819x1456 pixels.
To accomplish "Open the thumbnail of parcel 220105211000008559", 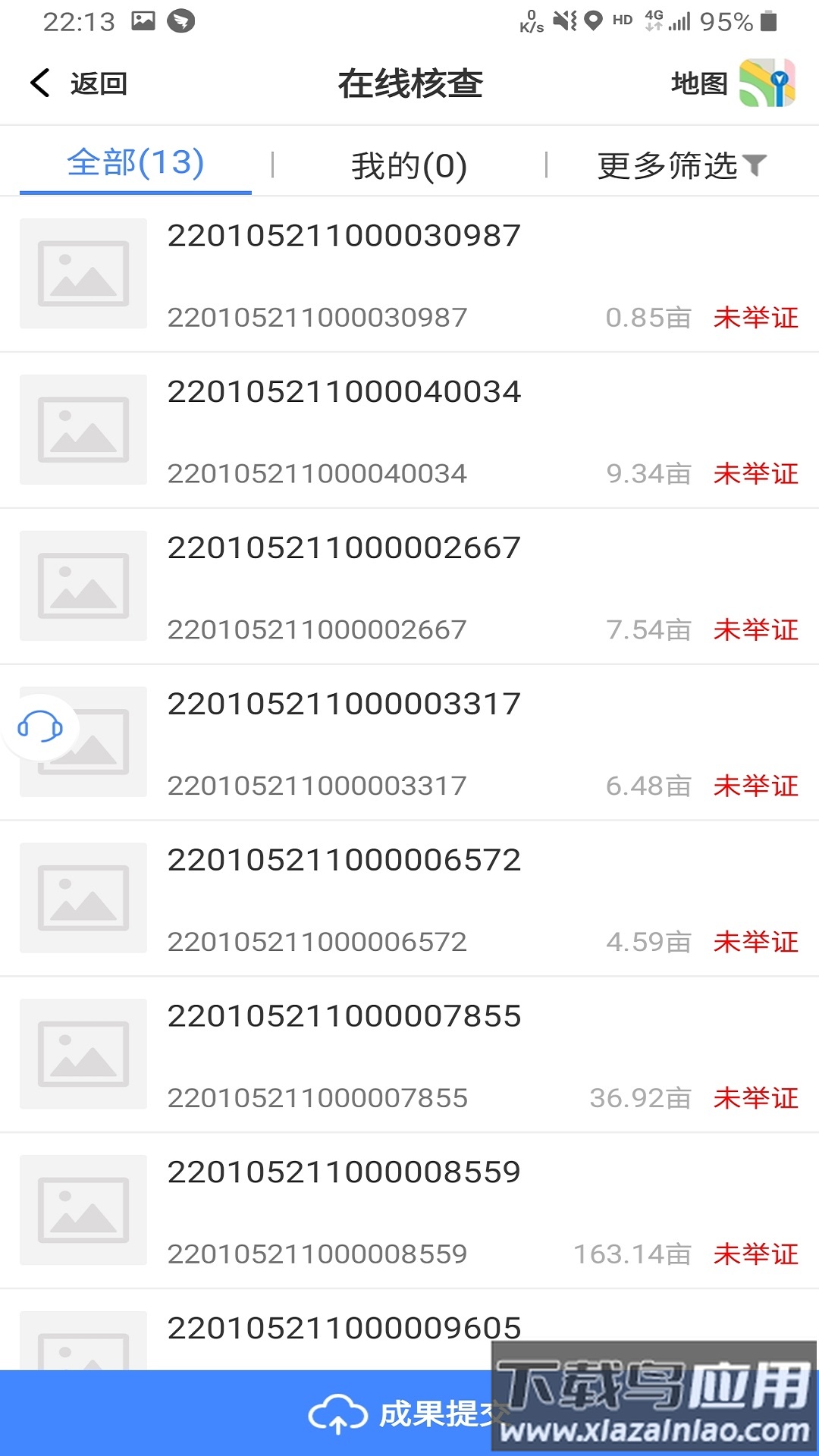I will (x=83, y=1210).
